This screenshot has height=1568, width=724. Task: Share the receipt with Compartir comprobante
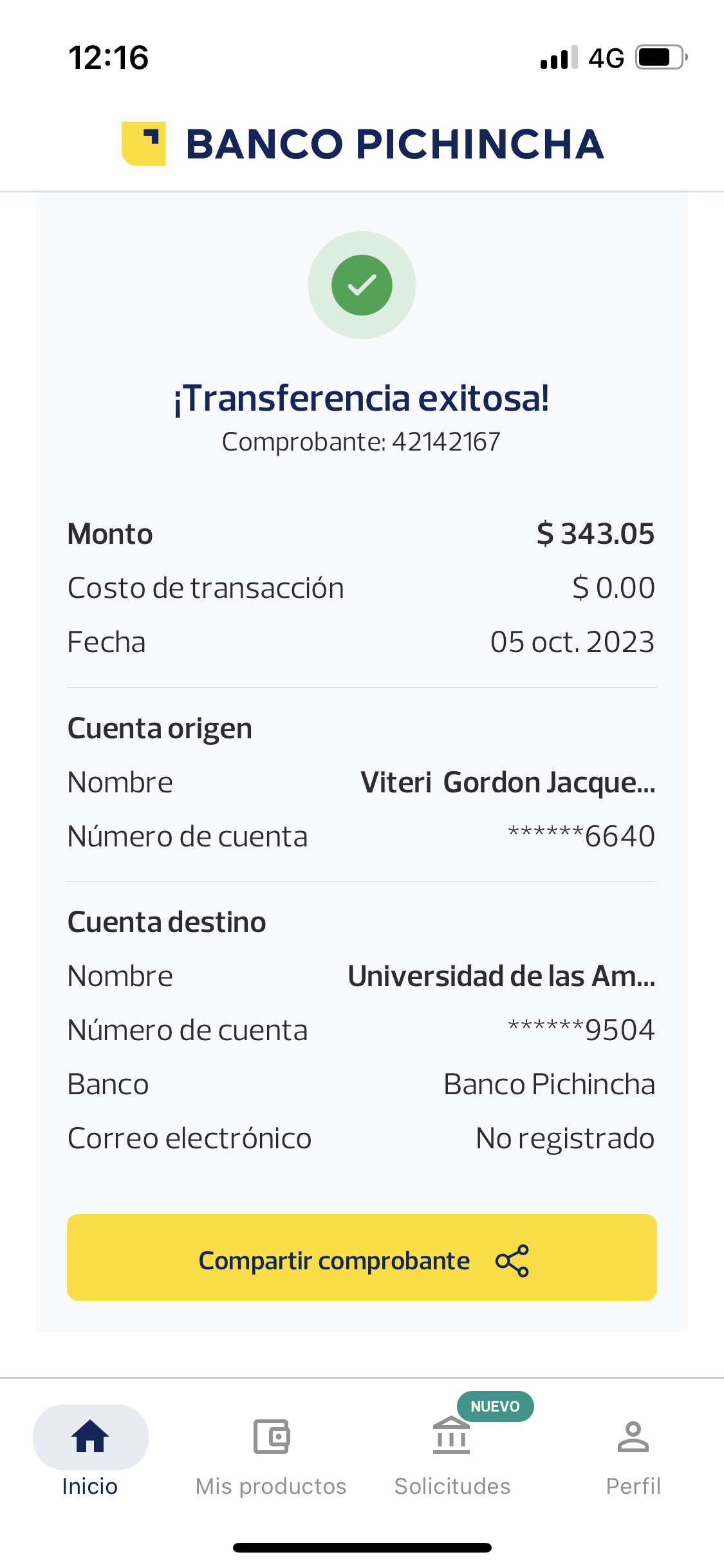click(x=362, y=1258)
